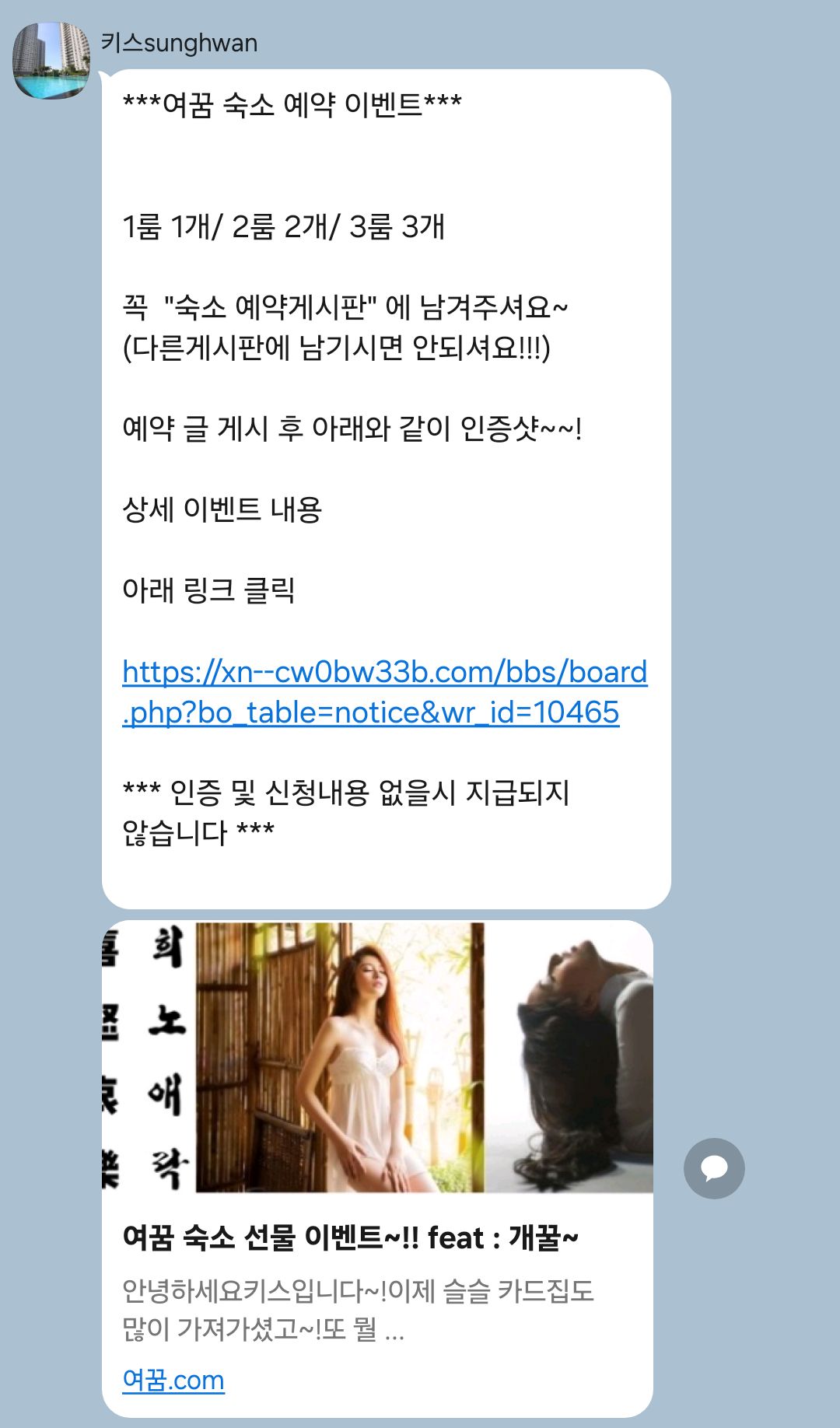
Task: Open sender 키스sunghwan's profile picture
Action: click(51, 61)
